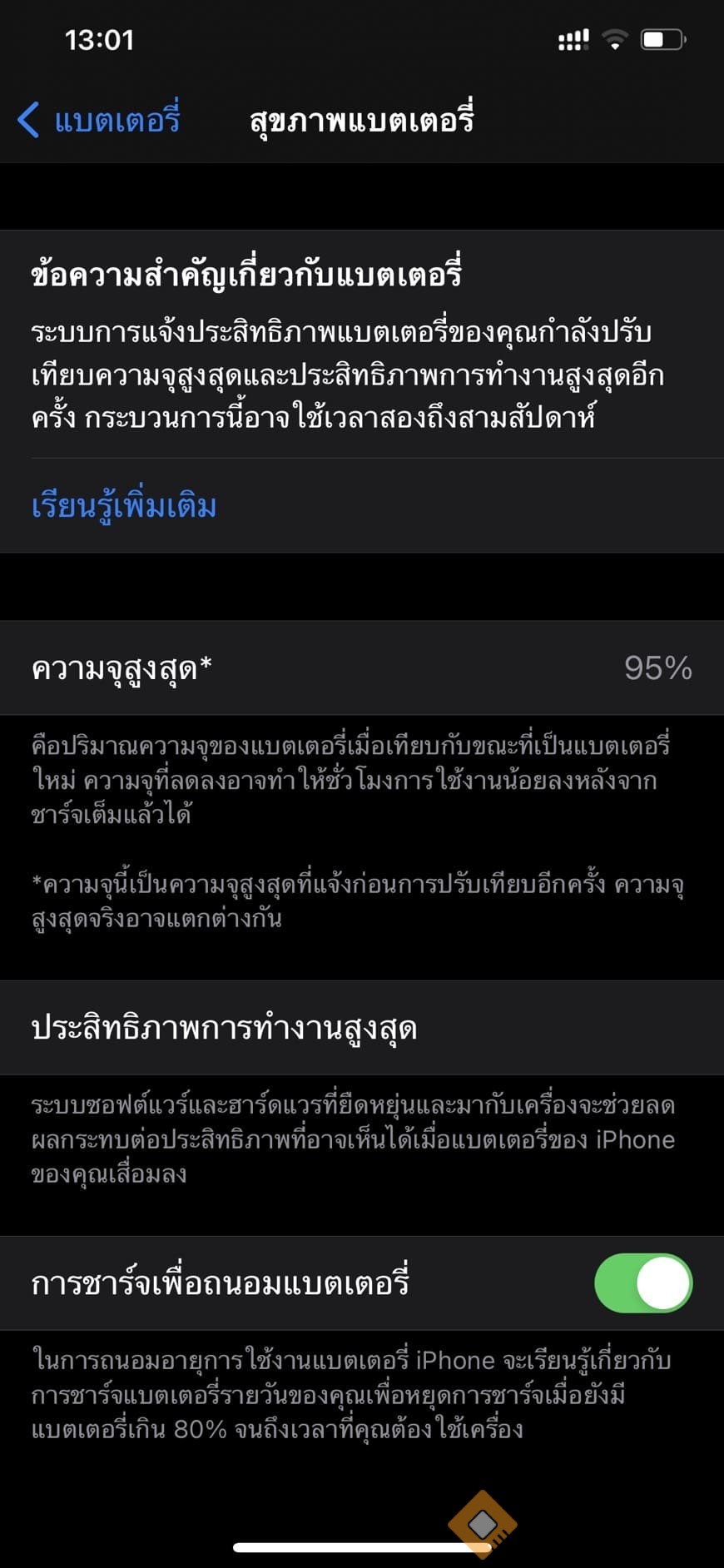Go back to แบตเตอรี่ settings
This screenshot has height=1568, width=724.
tap(98, 121)
